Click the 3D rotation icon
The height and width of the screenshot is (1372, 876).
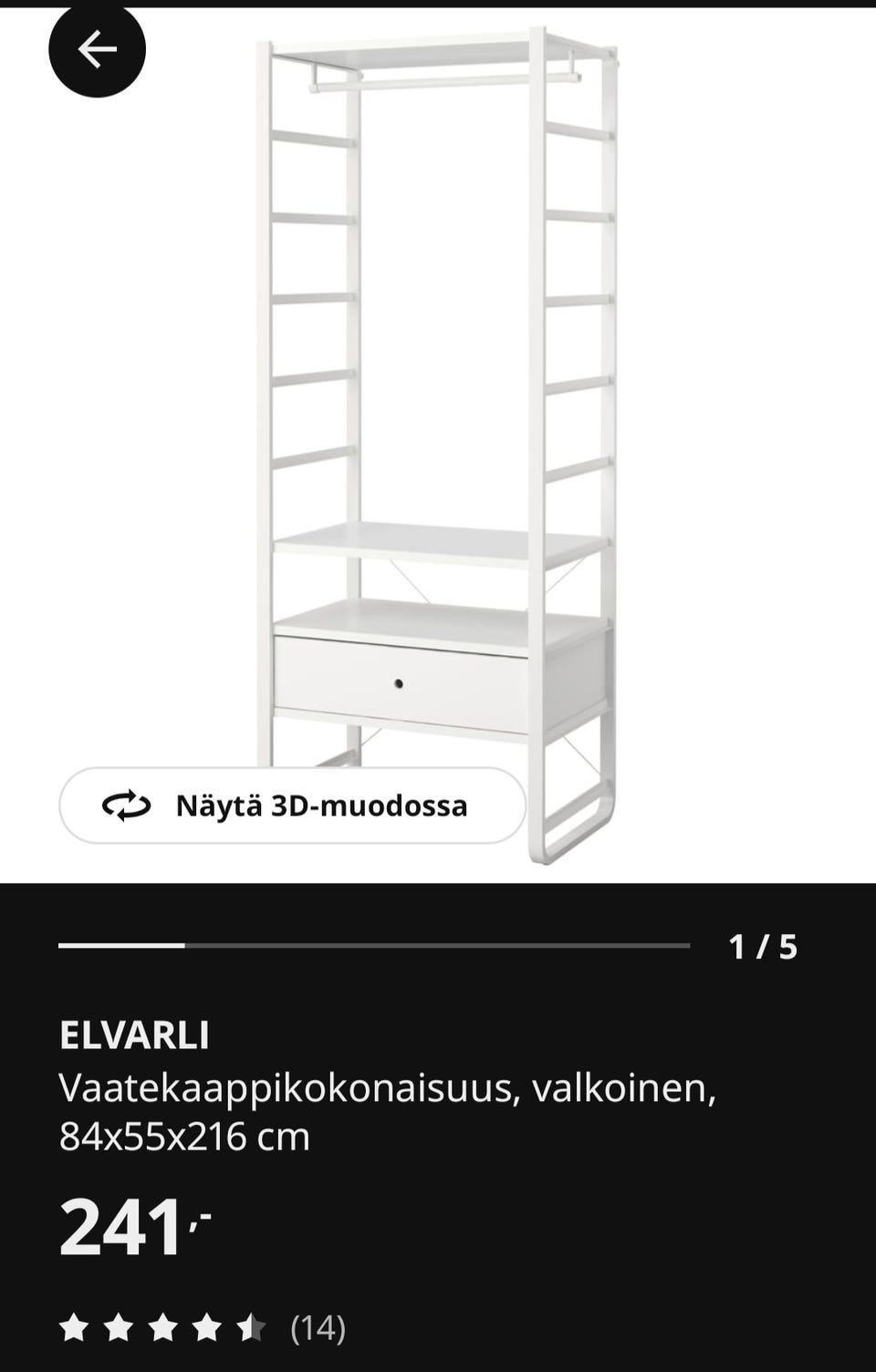(129, 806)
